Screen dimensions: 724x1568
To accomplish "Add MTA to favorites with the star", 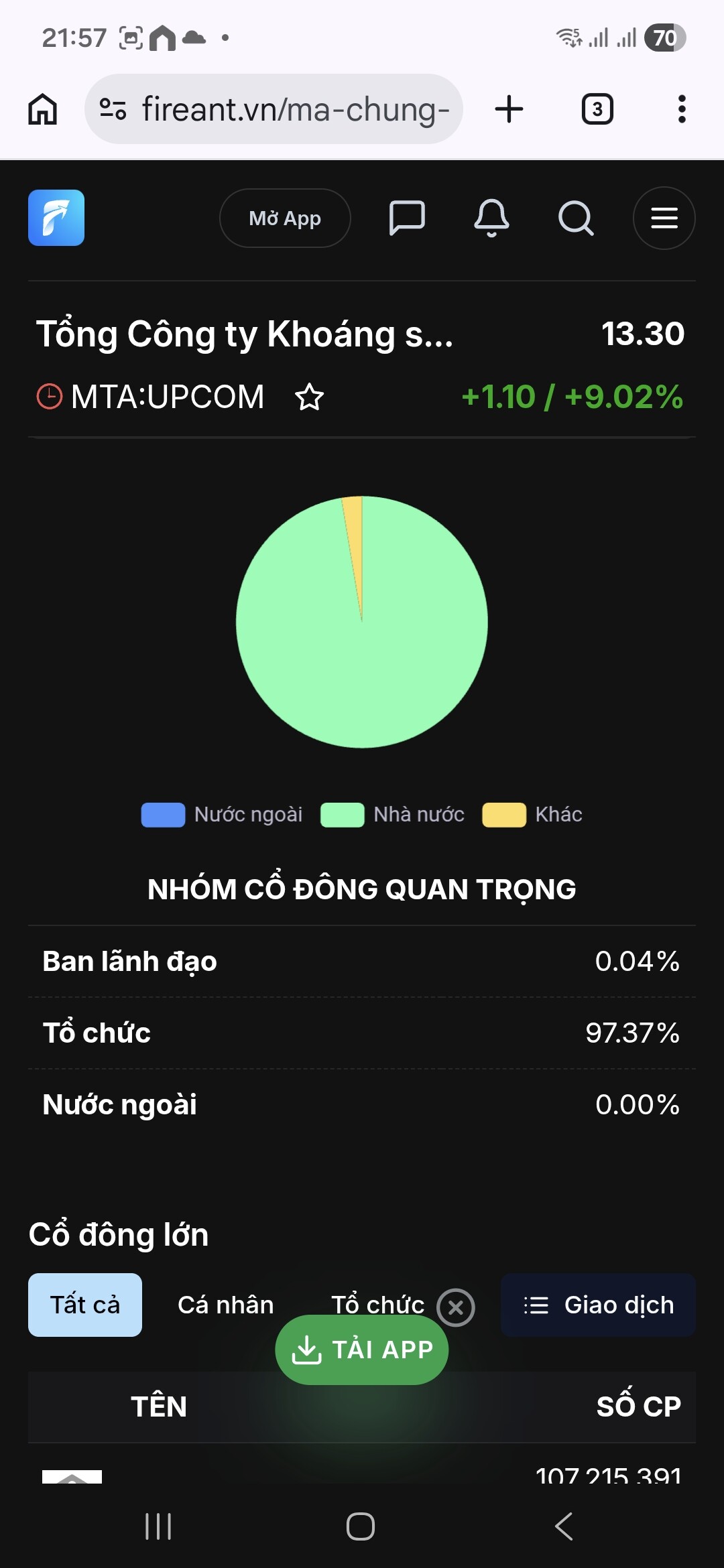I will tap(310, 397).
